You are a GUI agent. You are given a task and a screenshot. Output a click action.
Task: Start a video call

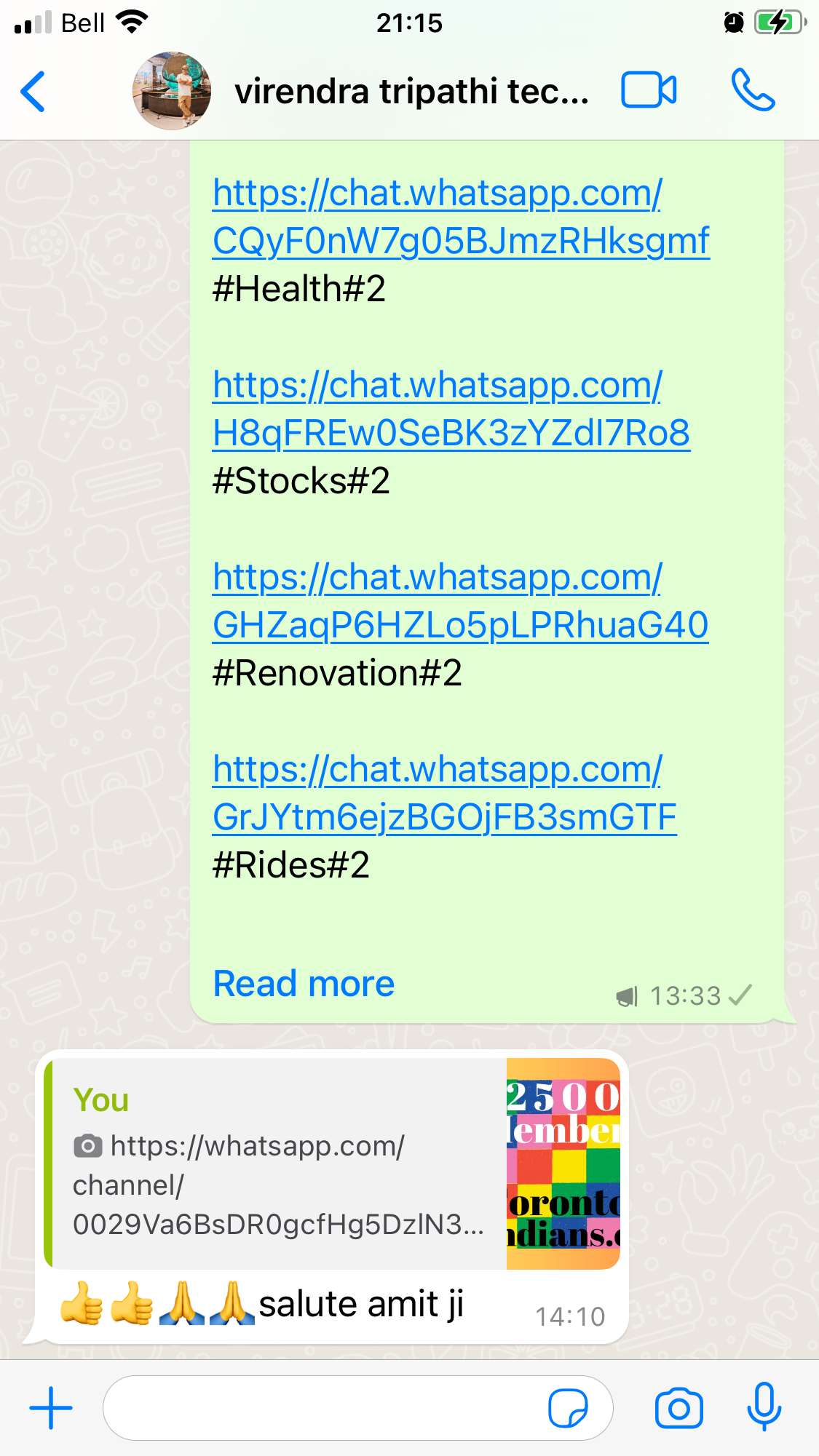(648, 91)
